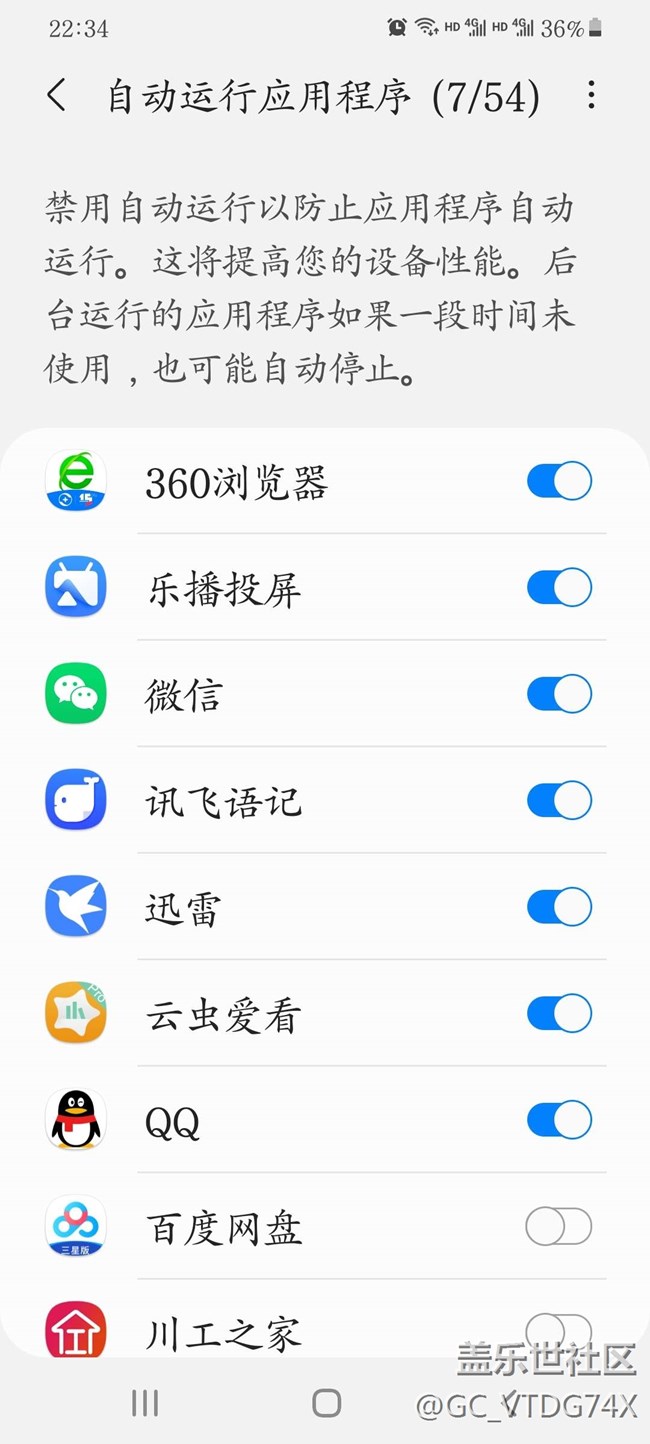Turn off auto-run for 360浏览器

pyautogui.click(x=559, y=481)
